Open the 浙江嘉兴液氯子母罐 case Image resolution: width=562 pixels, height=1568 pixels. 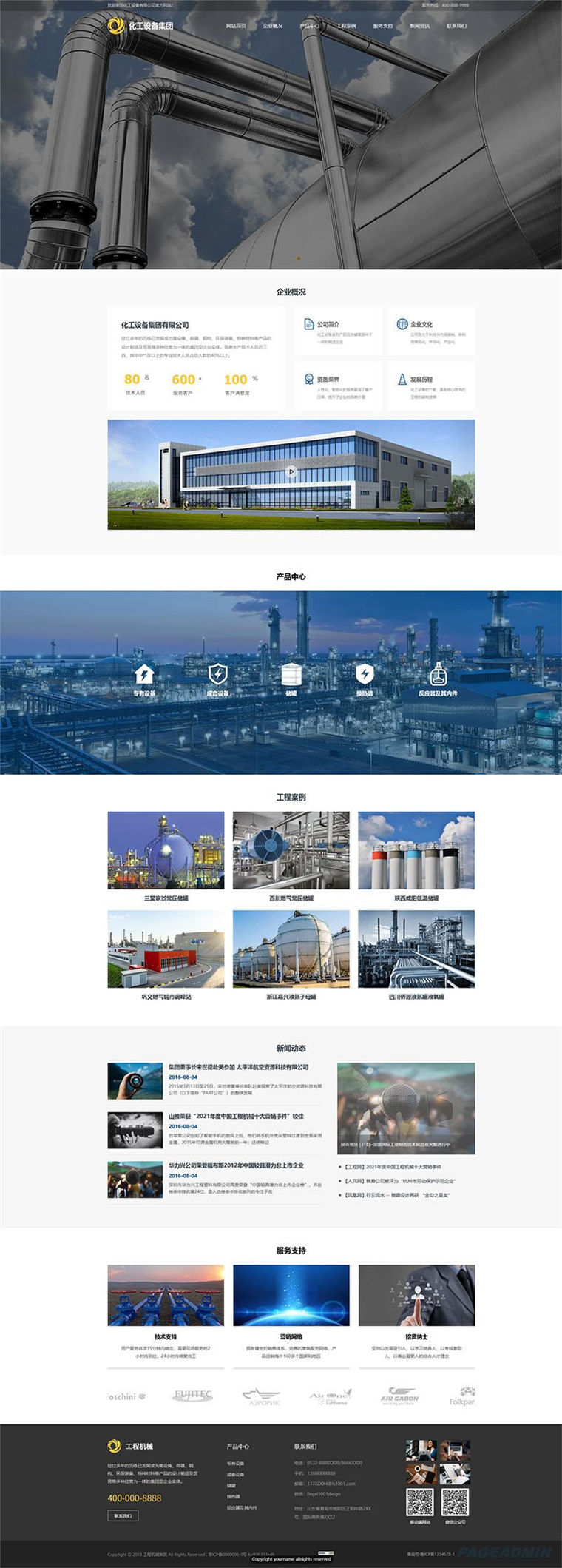291,955
